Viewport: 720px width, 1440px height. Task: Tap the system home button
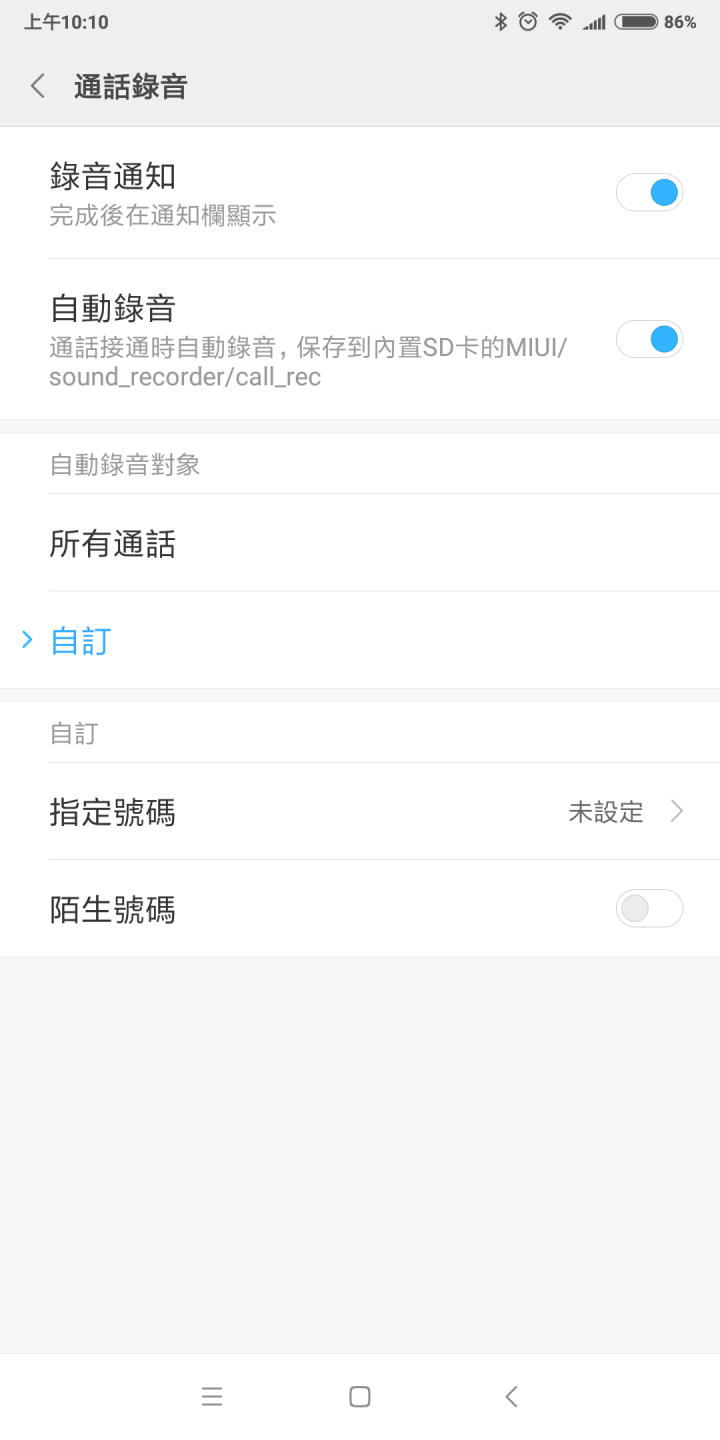(x=360, y=1397)
